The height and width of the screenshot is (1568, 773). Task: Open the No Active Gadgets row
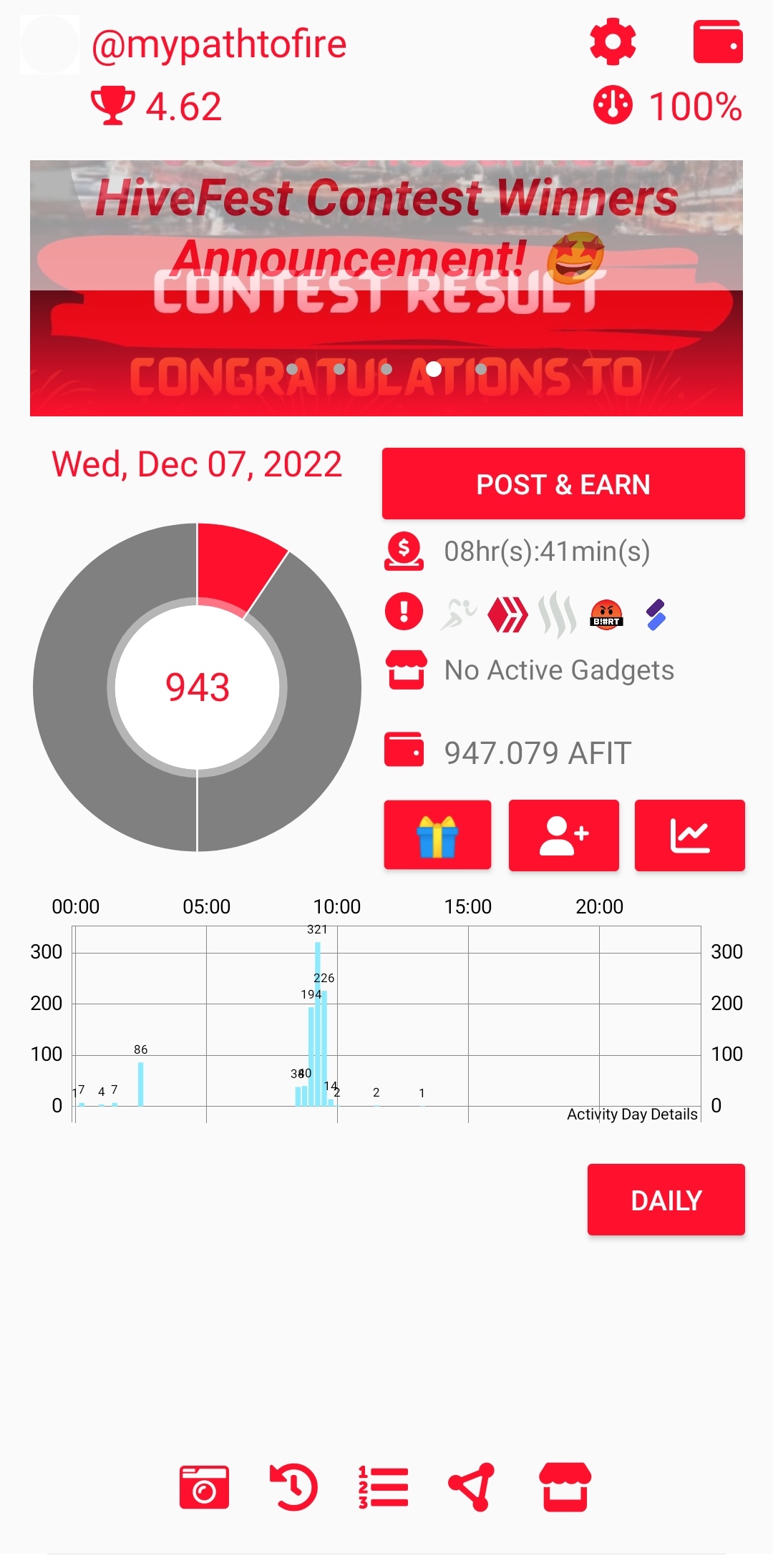click(x=530, y=670)
